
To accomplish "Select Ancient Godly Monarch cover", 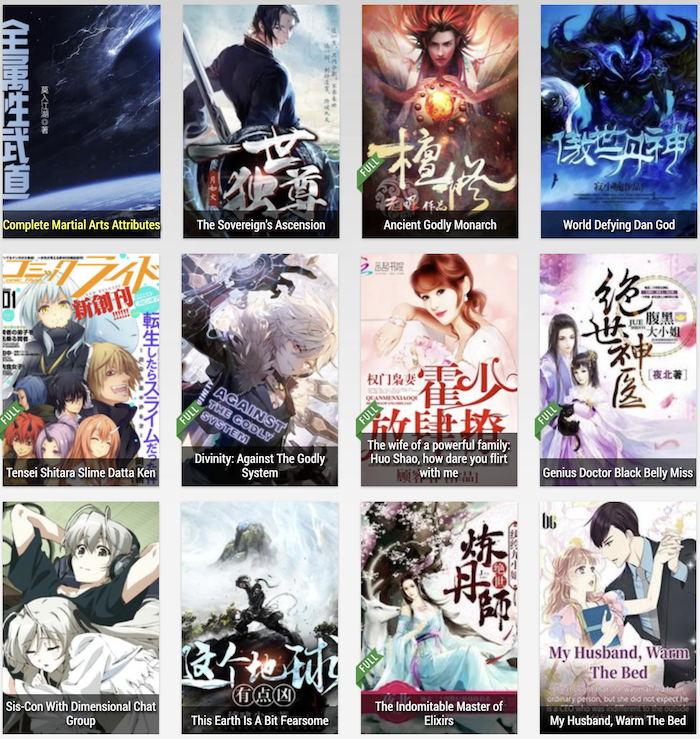I will coord(439,120).
